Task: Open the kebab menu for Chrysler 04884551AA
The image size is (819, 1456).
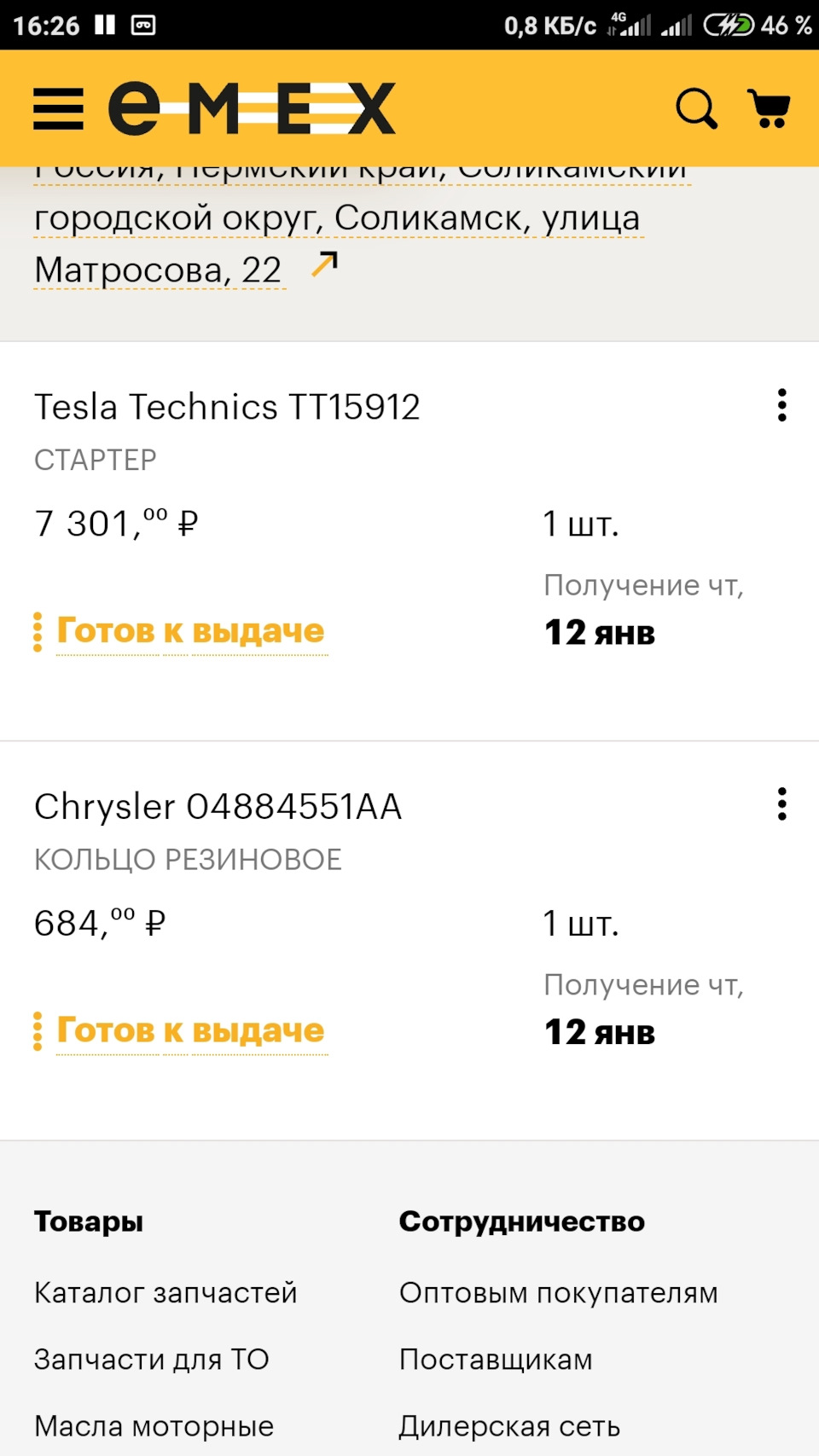Action: tap(781, 805)
